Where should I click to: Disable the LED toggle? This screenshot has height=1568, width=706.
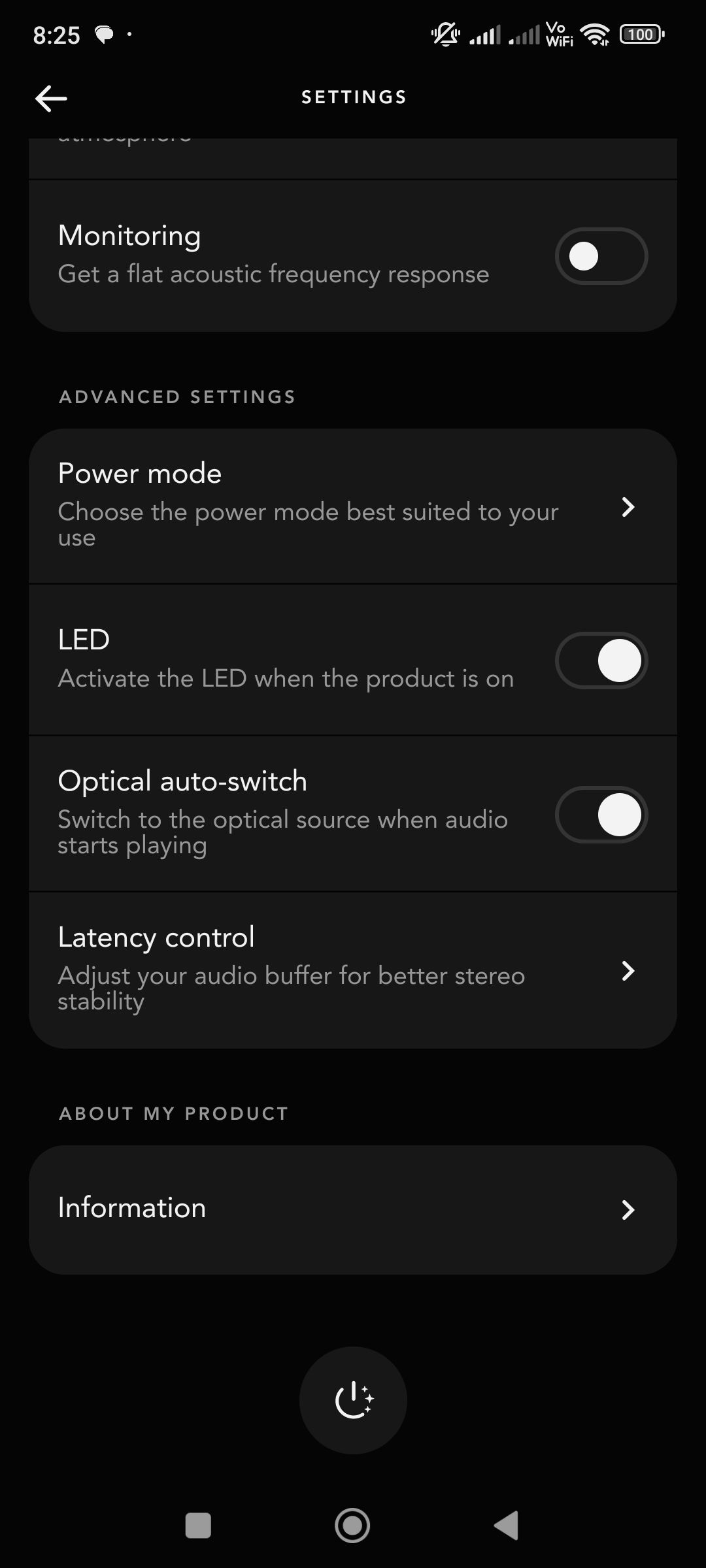click(x=601, y=660)
